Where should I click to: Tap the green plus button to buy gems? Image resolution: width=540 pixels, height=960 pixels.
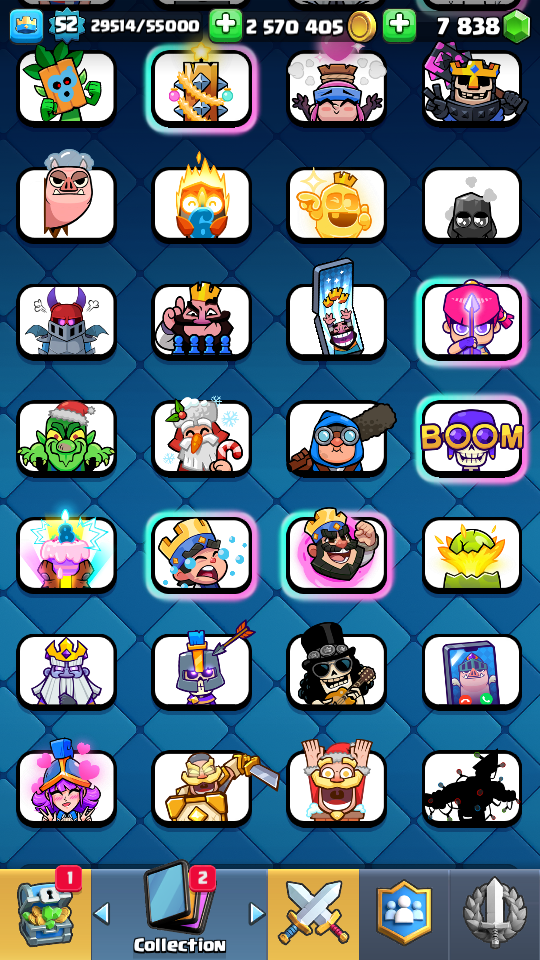[399, 26]
